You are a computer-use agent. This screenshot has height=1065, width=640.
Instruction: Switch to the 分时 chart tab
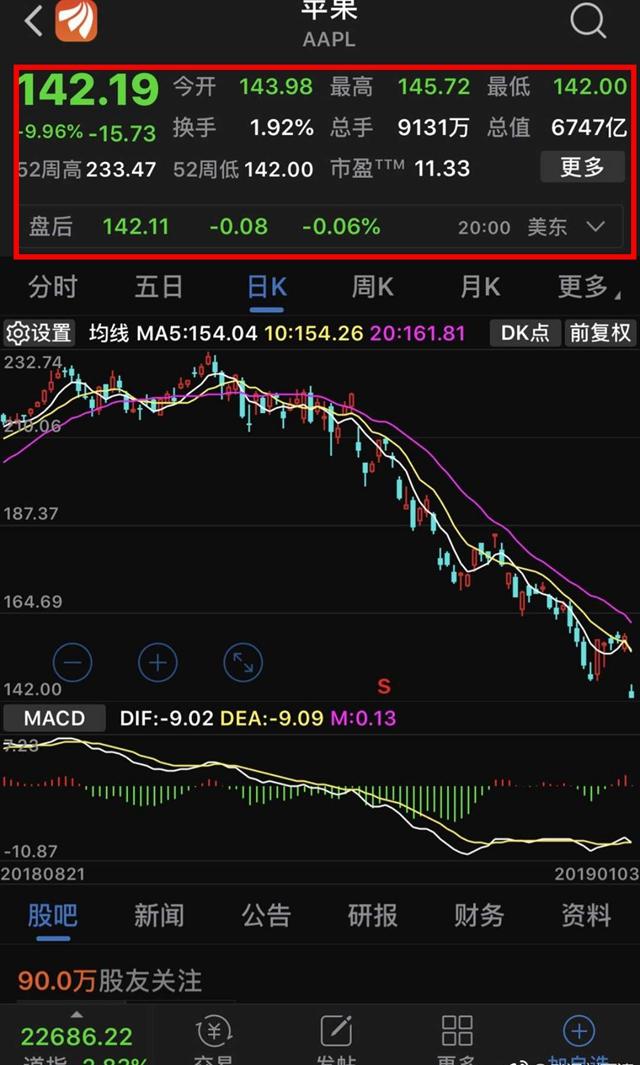point(52,288)
